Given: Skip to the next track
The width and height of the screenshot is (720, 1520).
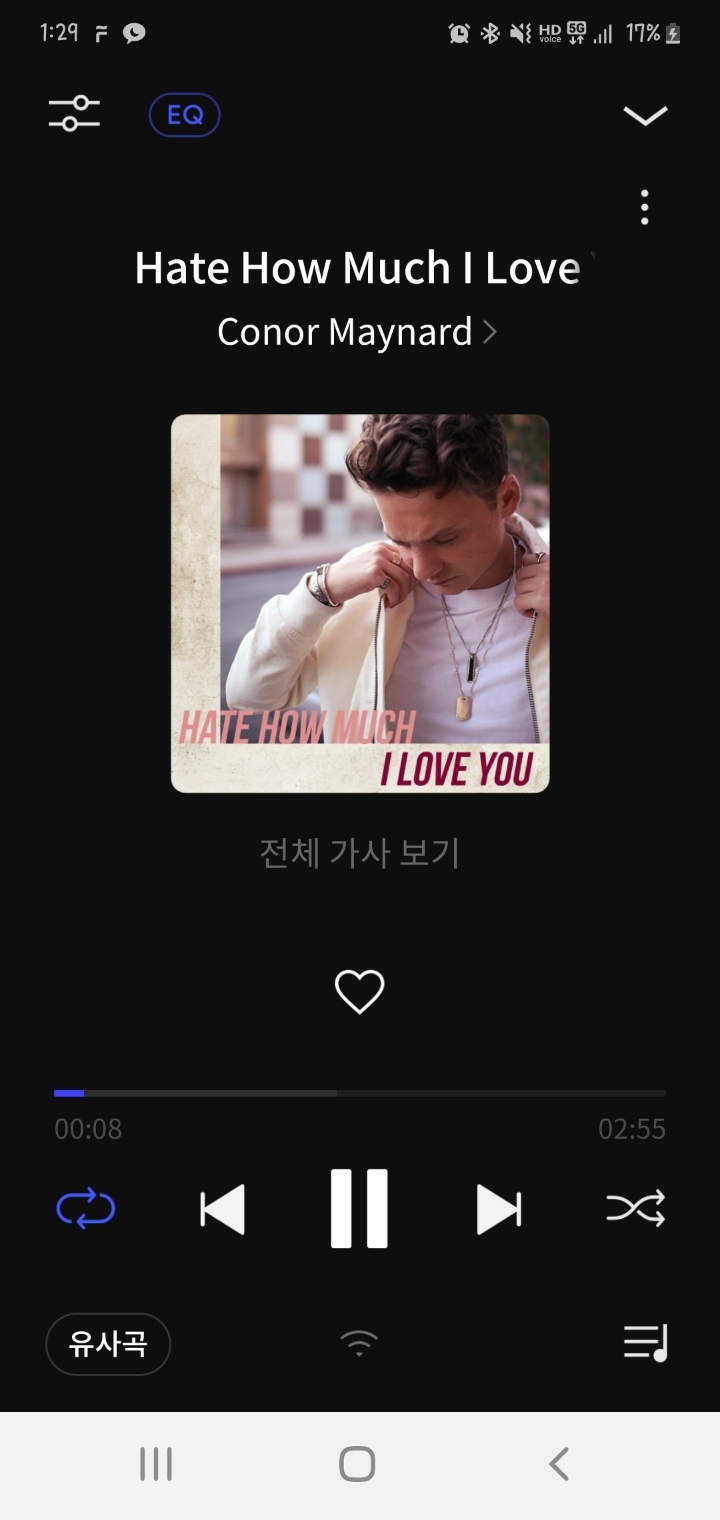Looking at the screenshot, I should pos(498,1209).
